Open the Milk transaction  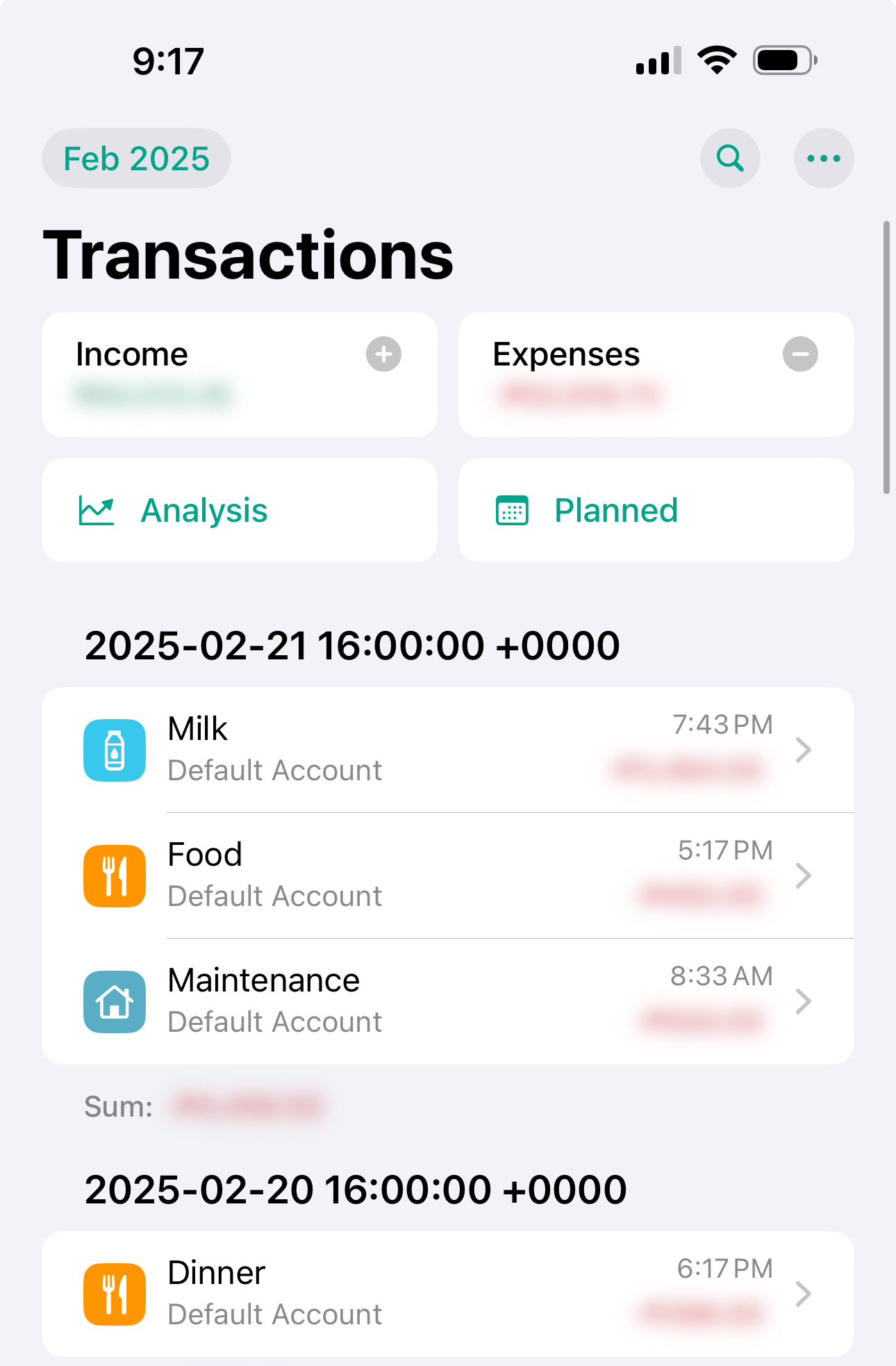pyautogui.click(x=447, y=750)
